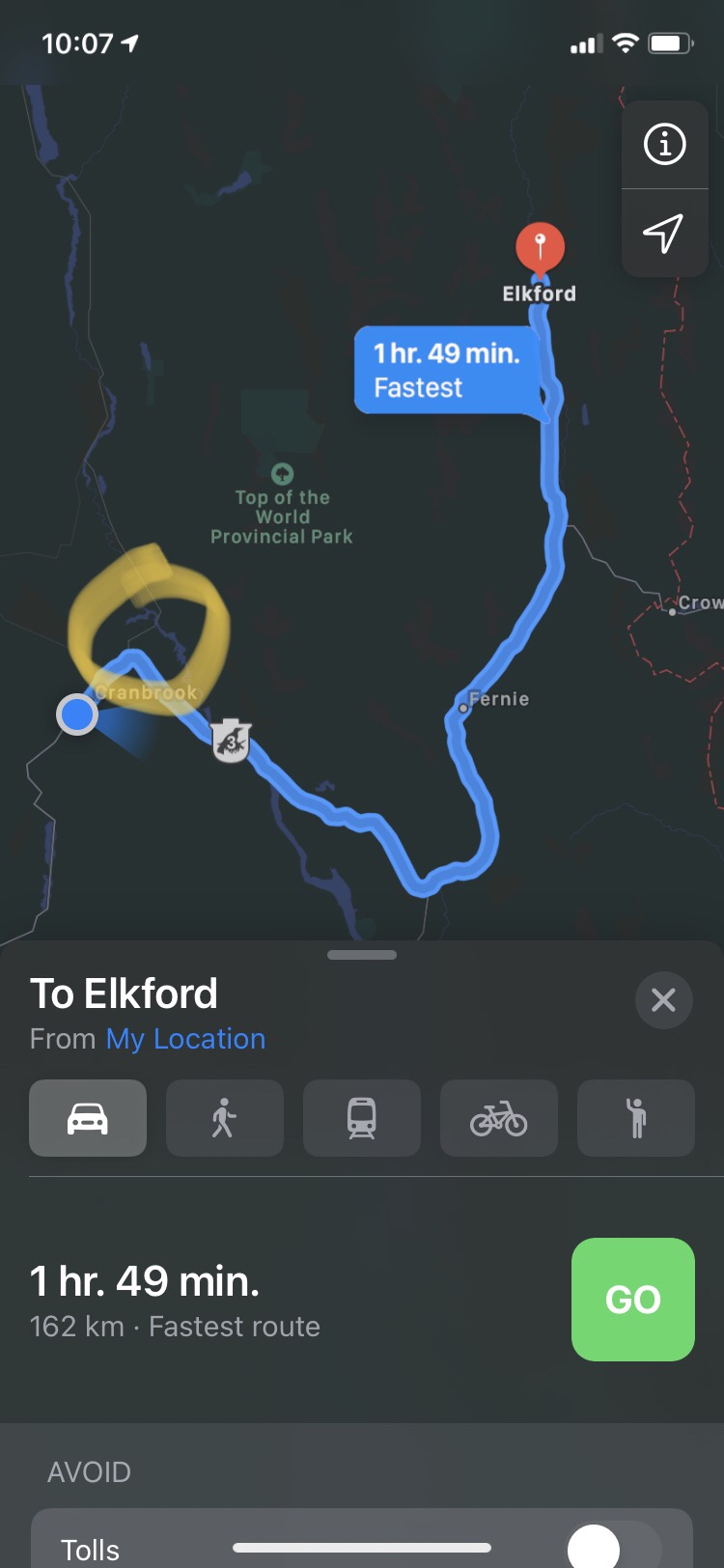Tap the route card's grabber handle

tap(362, 955)
